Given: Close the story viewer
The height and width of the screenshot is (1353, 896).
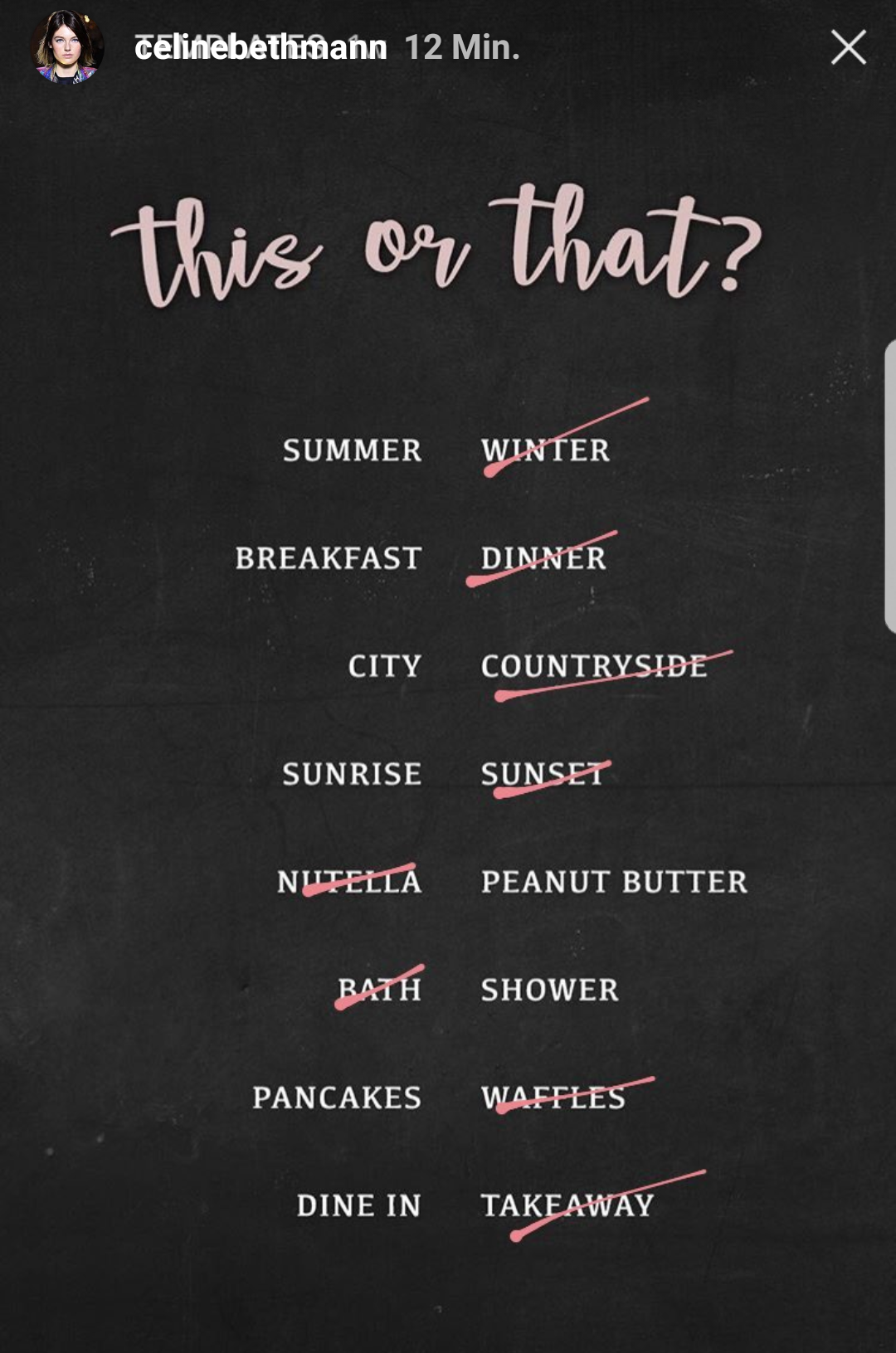Looking at the screenshot, I should click(x=848, y=47).
